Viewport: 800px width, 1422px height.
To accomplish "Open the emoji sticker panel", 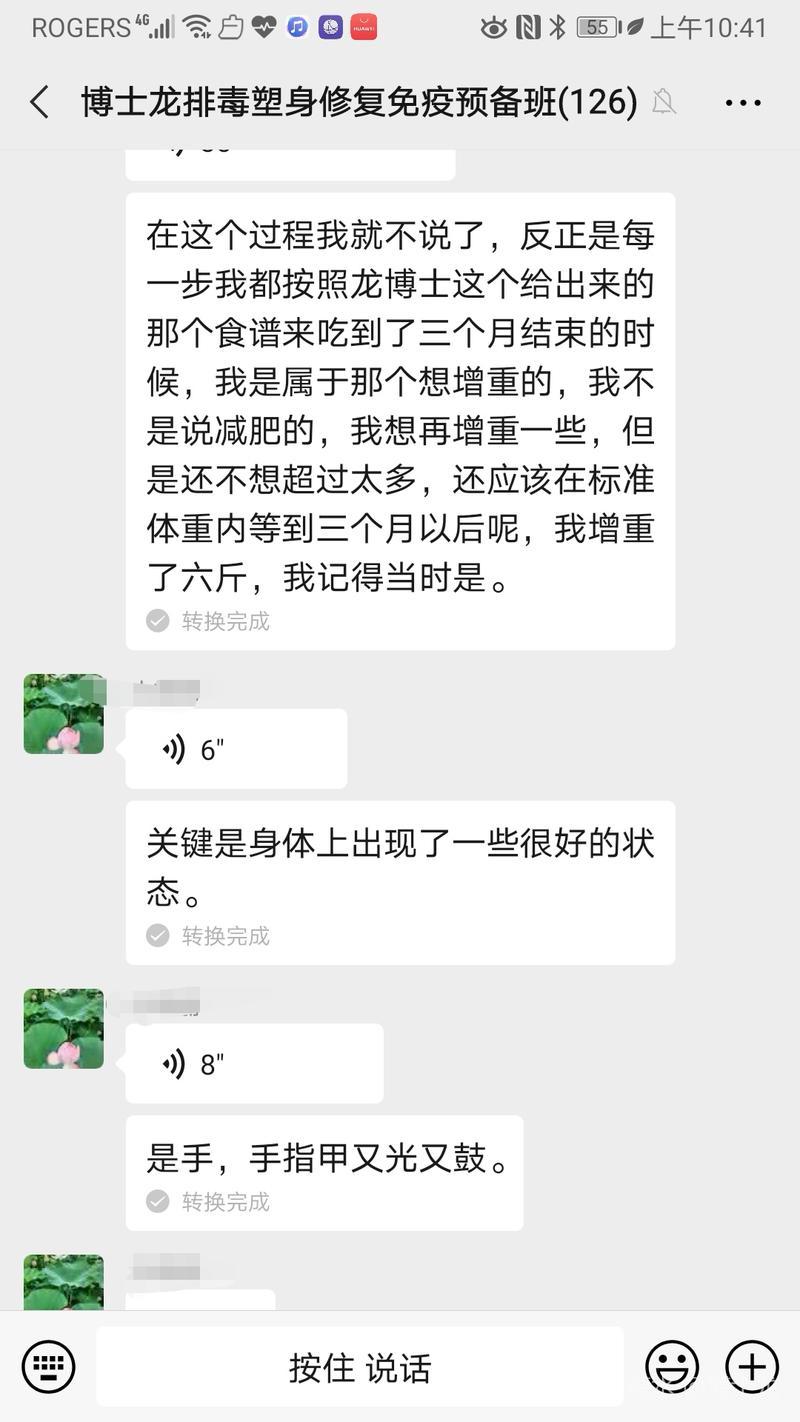I will click(672, 1366).
